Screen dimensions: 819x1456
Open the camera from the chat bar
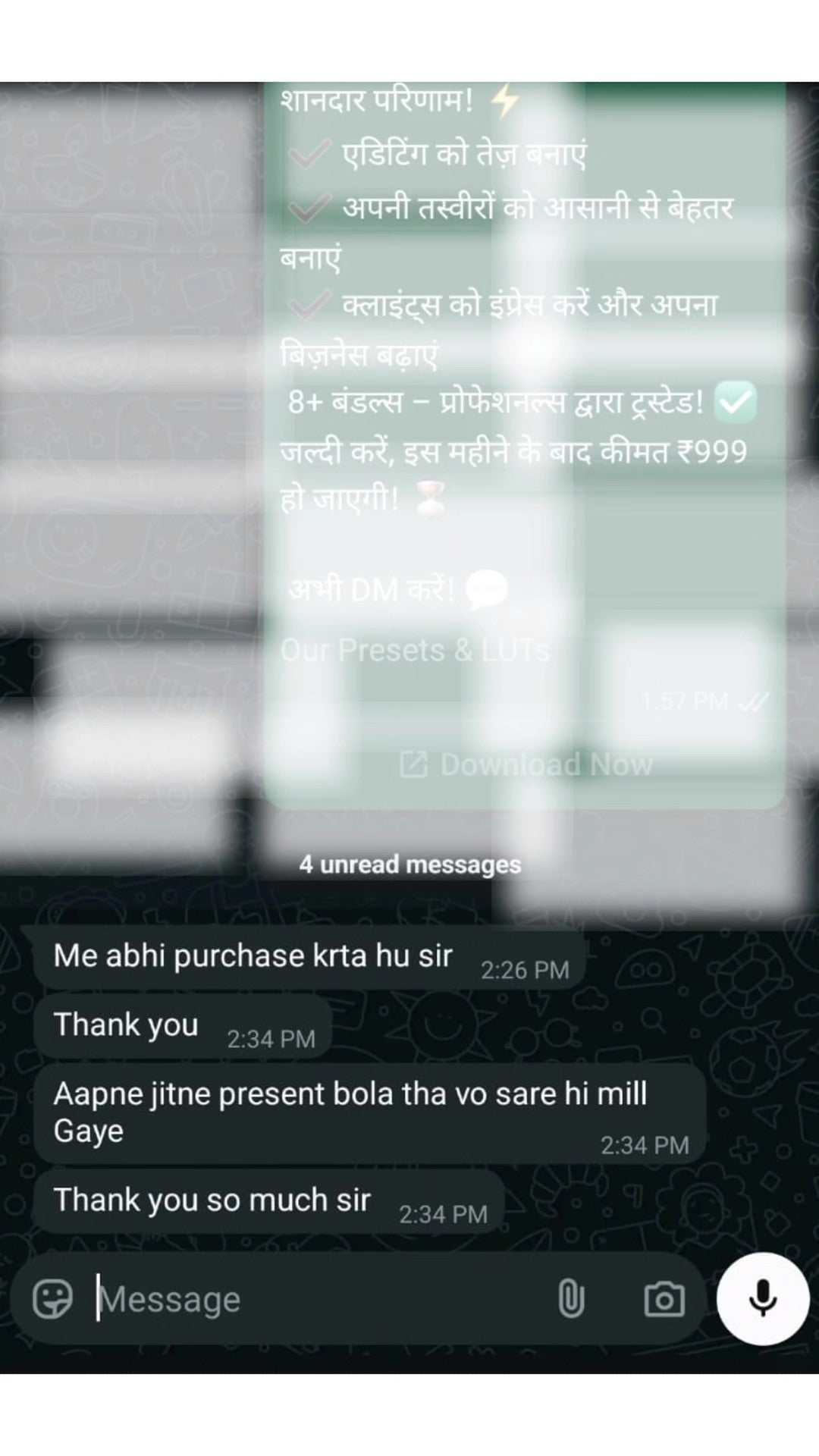pos(664,1299)
